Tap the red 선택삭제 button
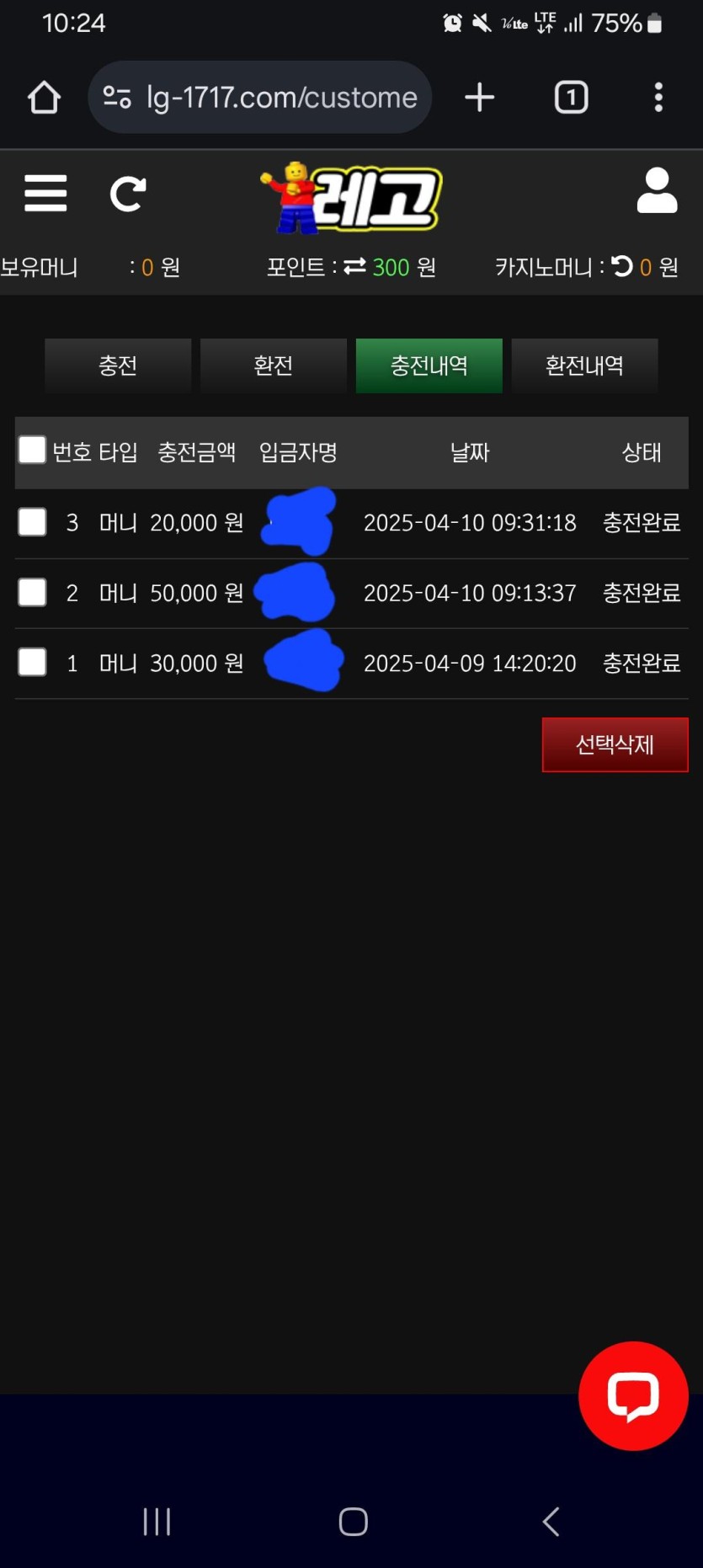This screenshot has height=1568, width=703. [615, 744]
